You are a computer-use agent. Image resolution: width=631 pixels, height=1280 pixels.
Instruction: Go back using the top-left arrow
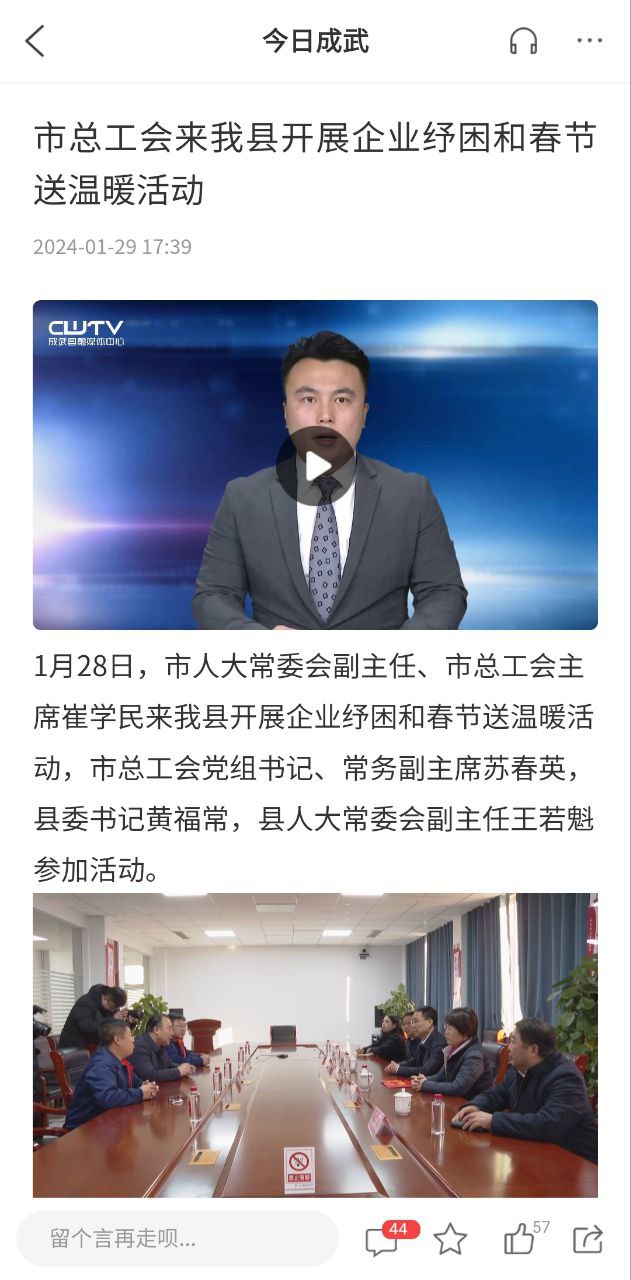pos(36,41)
